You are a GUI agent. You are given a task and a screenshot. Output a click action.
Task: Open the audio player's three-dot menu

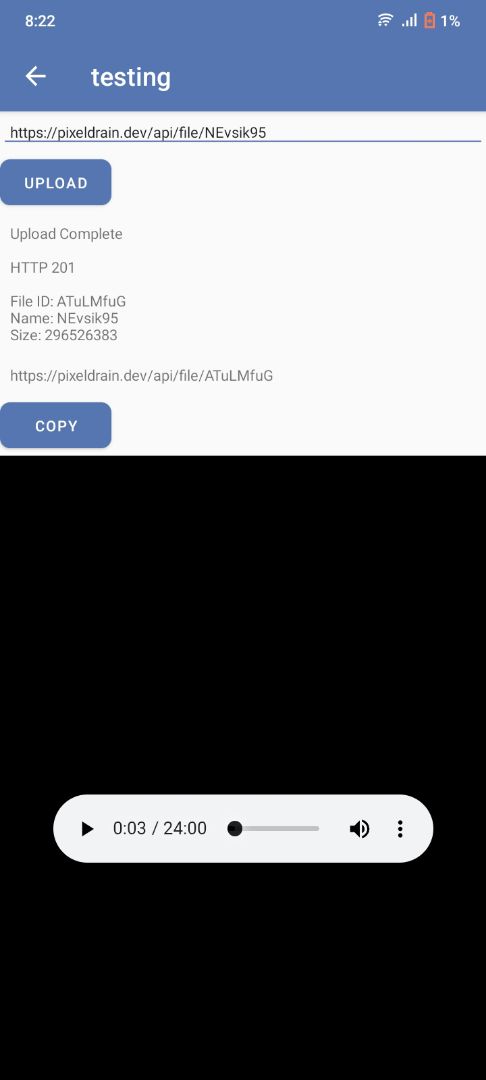tap(400, 829)
